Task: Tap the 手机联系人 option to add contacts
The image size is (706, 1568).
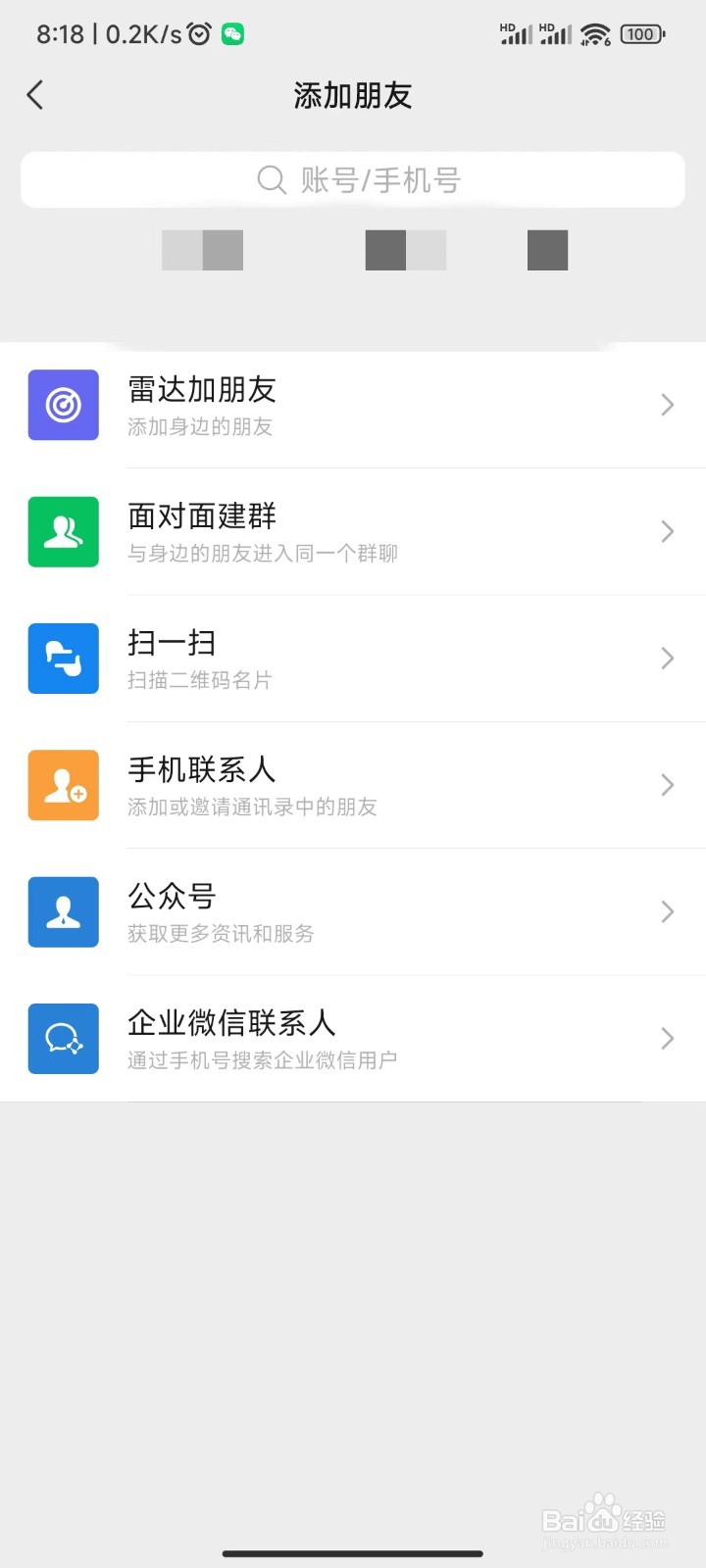Action: [353, 784]
